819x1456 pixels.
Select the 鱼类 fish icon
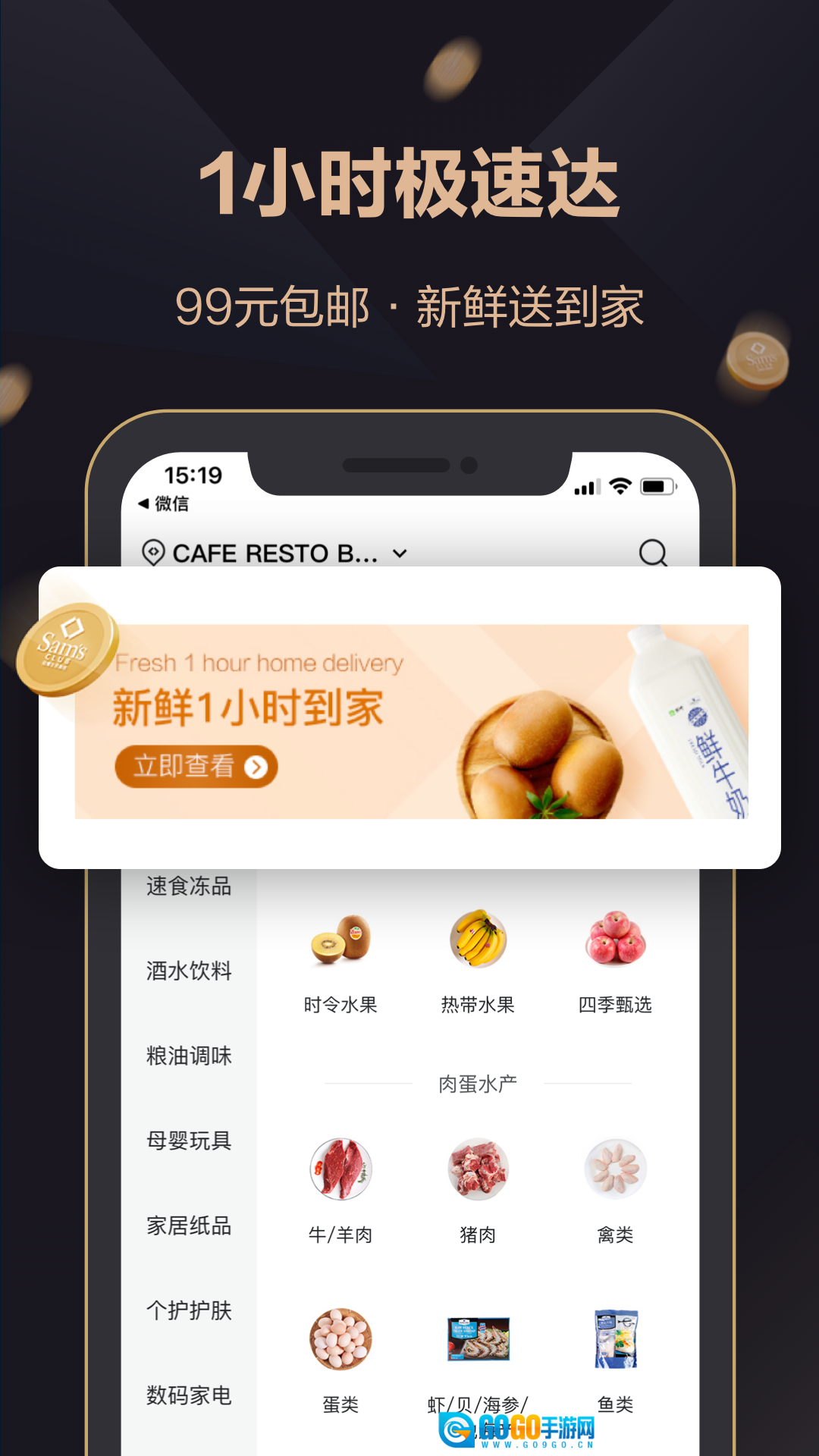(614, 1341)
